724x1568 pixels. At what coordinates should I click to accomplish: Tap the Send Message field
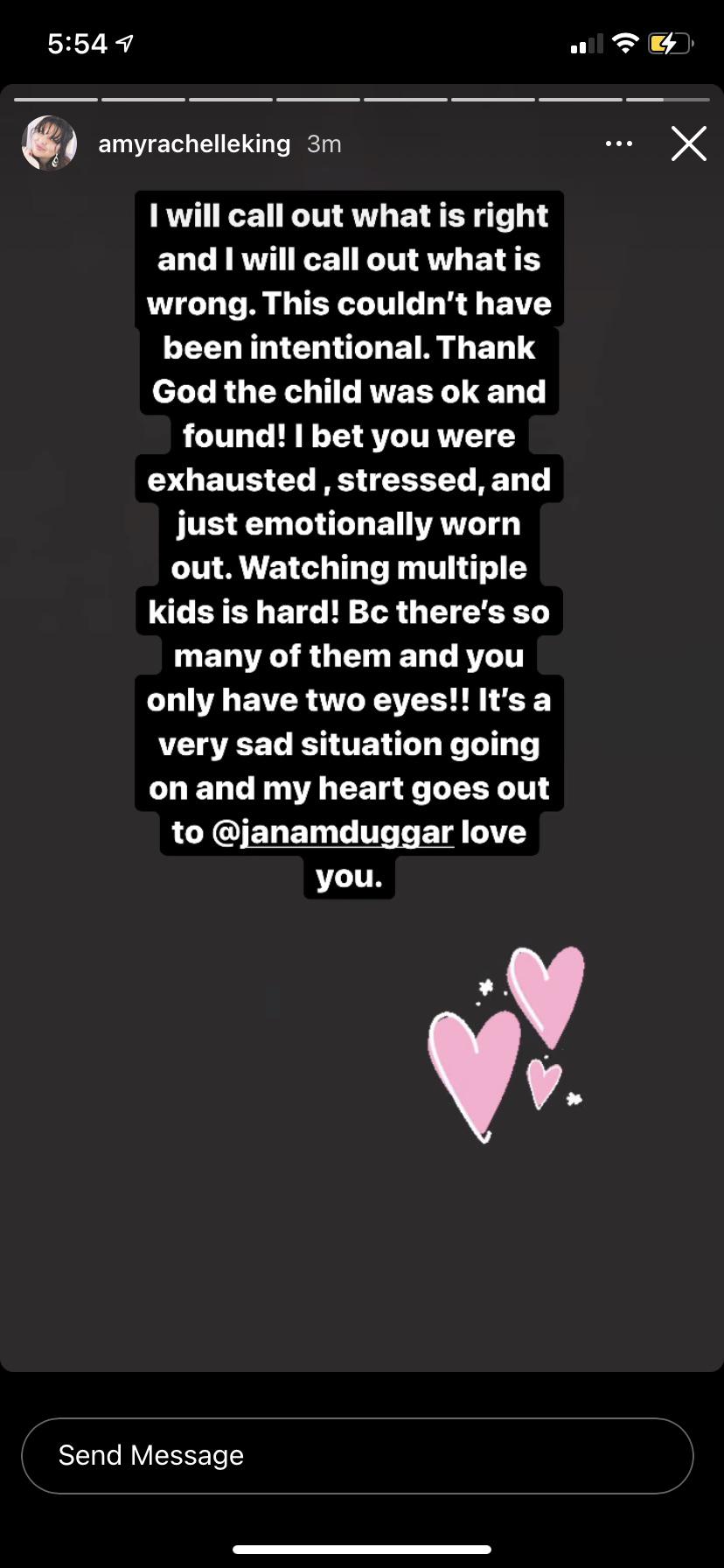358,1455
